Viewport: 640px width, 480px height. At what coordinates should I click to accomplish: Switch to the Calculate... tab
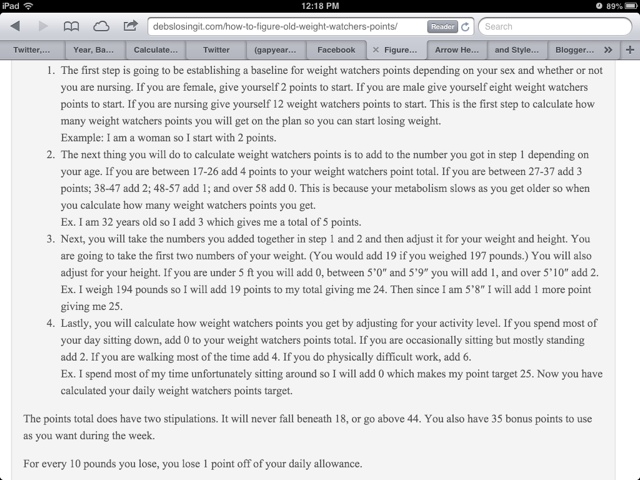[156, 50]
